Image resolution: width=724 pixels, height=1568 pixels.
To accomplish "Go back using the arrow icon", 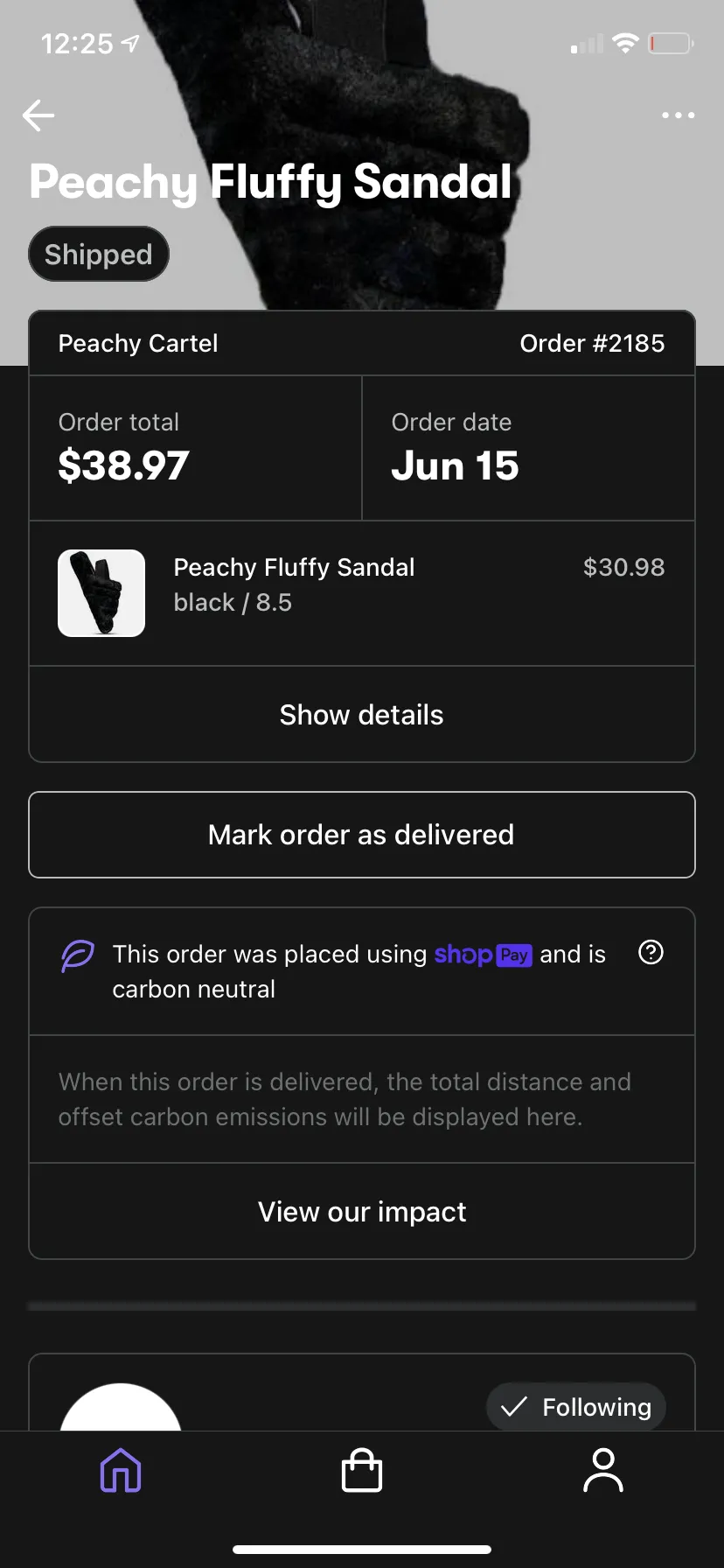I will tap(38, 115).
